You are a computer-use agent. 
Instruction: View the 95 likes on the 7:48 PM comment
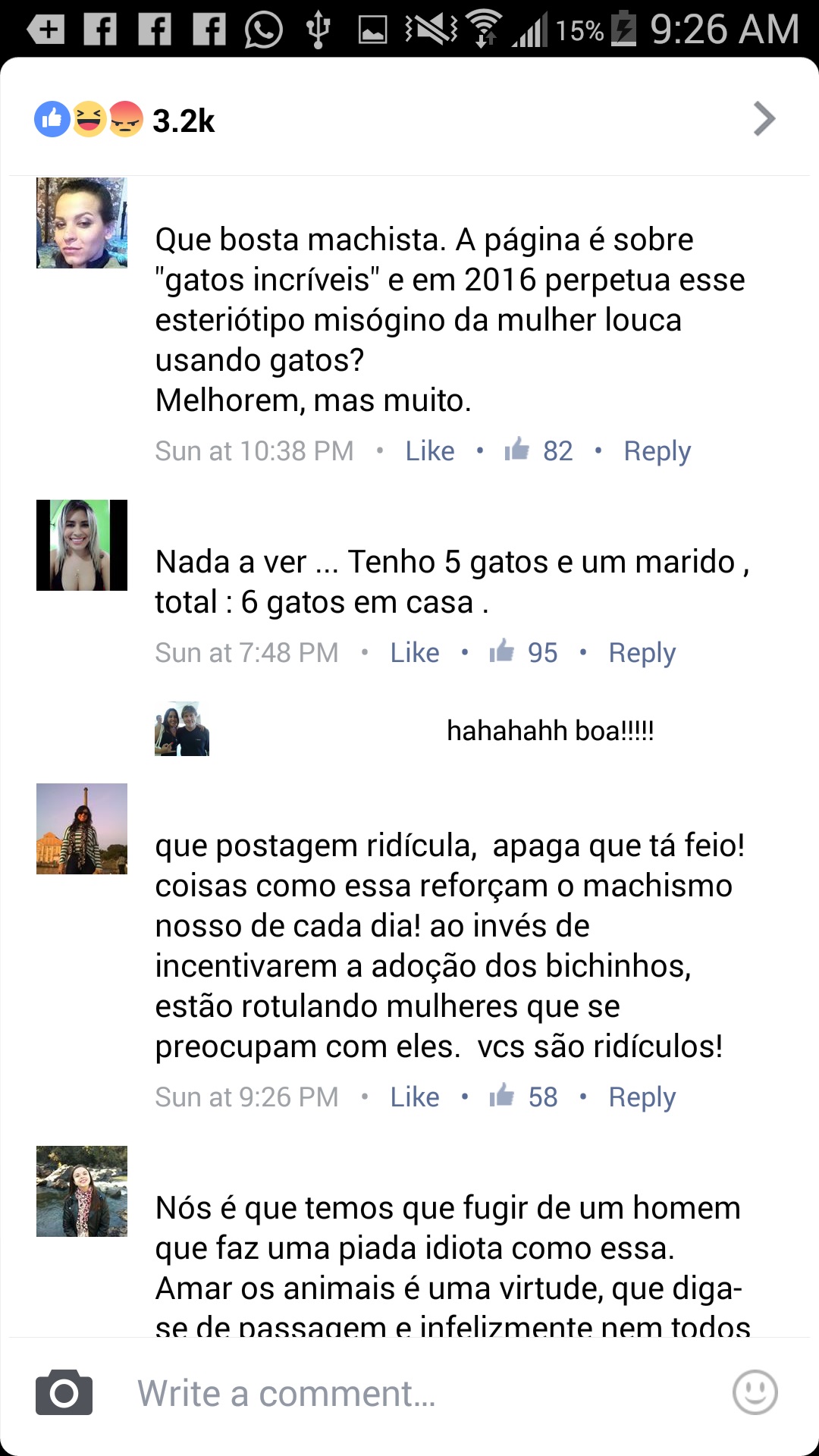pyautogui.click(x=524, y=653)
